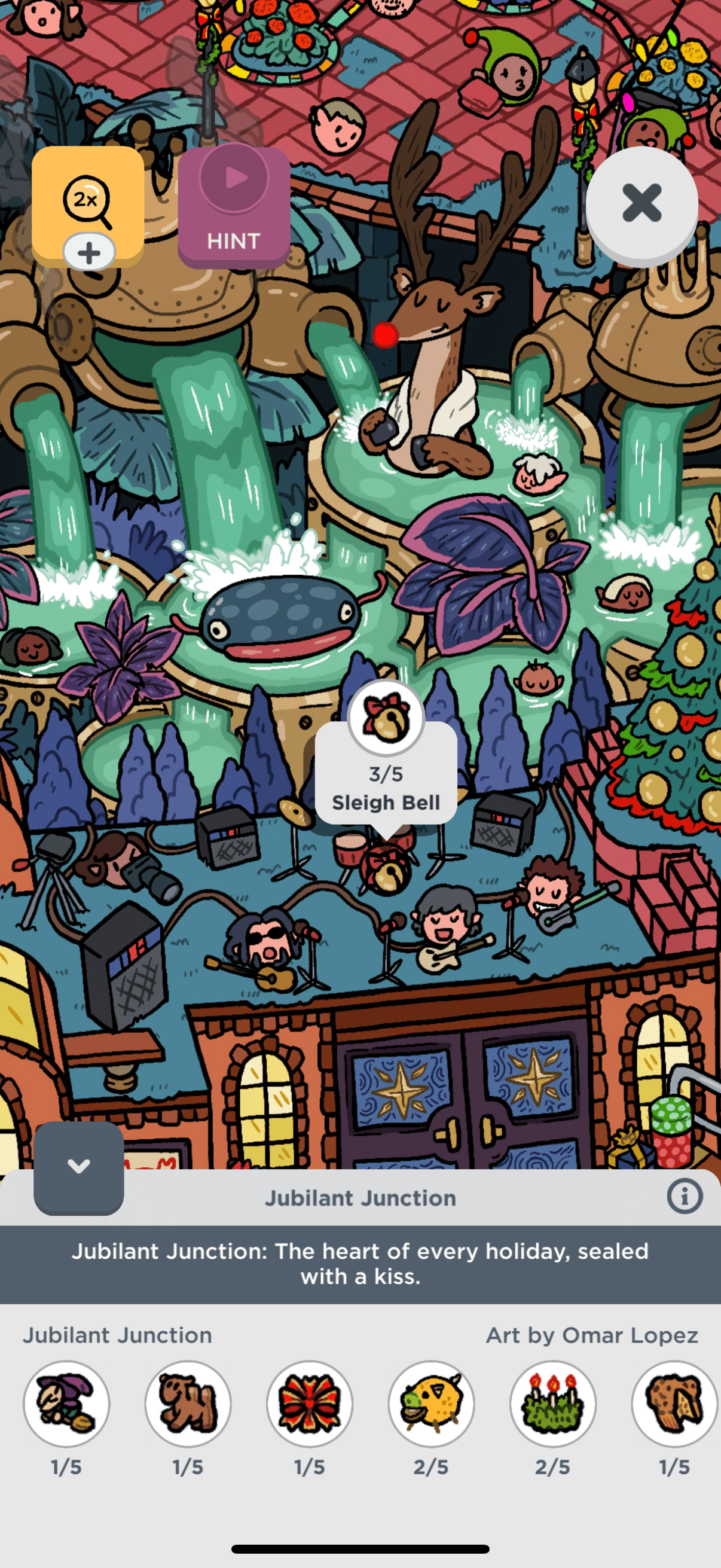
Task: Close the game with the X button
Action: tap(641, 203)
